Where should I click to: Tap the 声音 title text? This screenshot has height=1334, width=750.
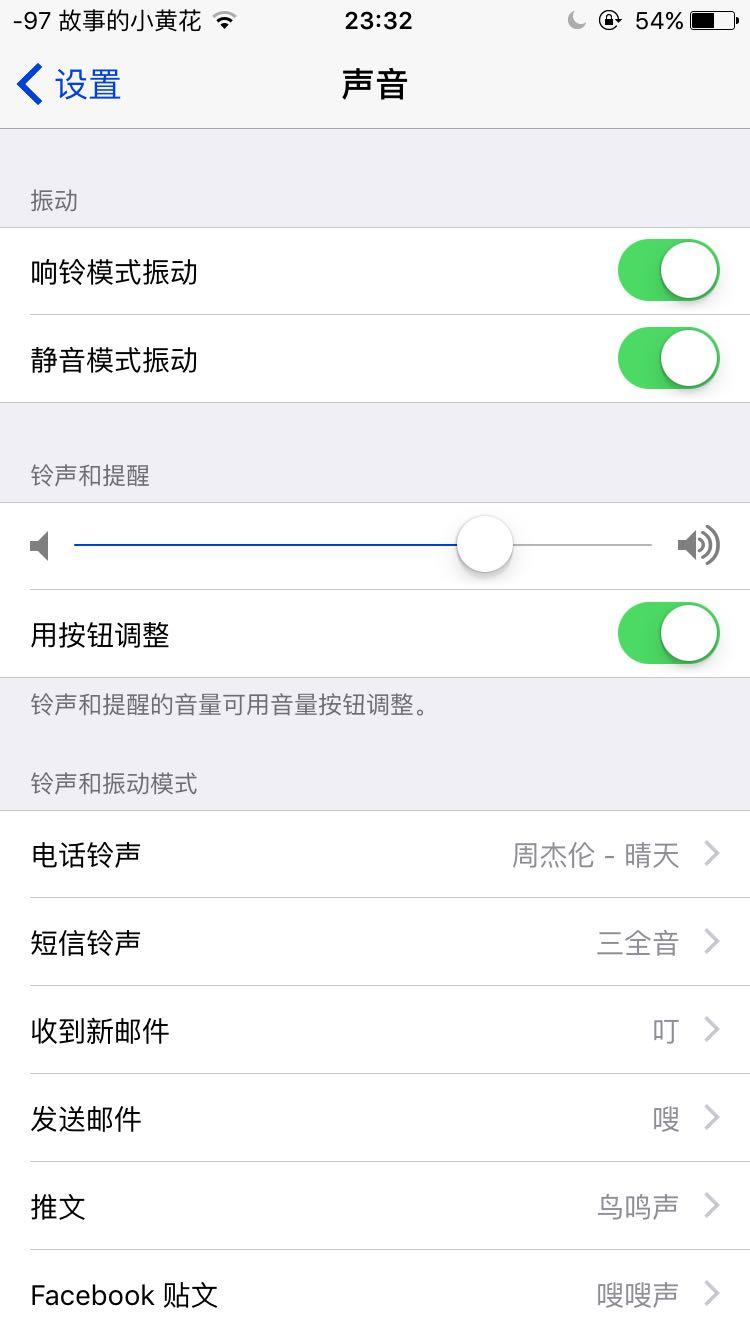click(x=375, y=84)
